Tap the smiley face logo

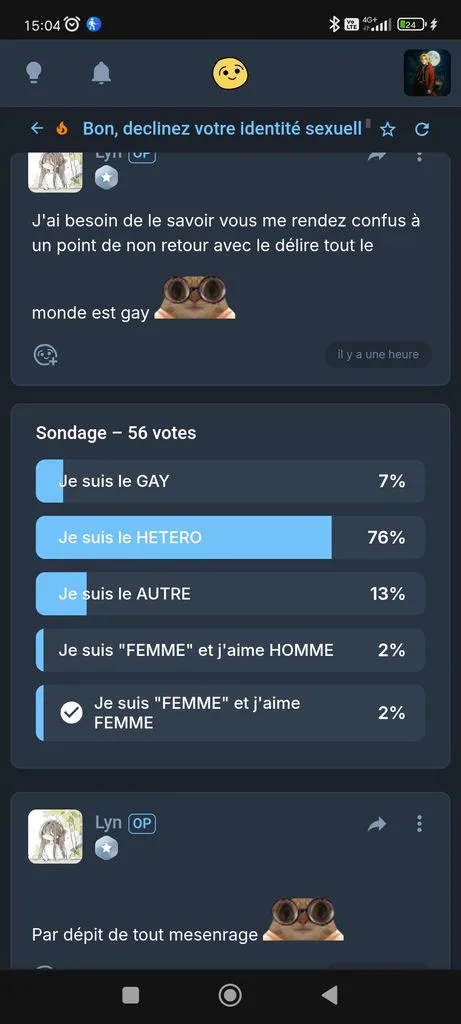(x=230, y=73)
